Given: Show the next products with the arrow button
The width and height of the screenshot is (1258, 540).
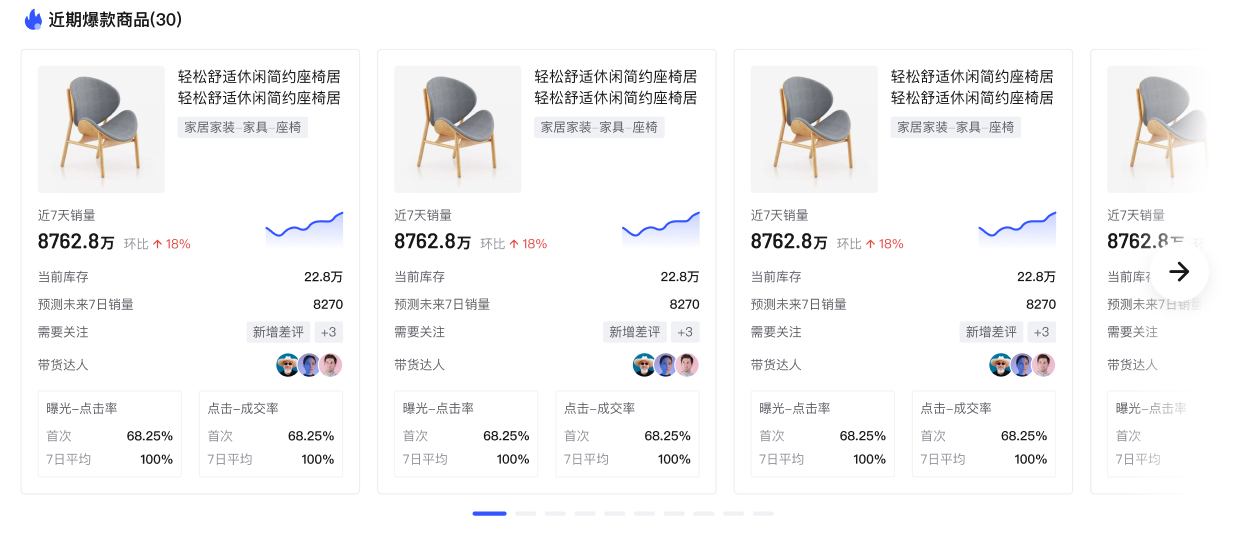Looking at the screenshot, I should pyautogui.click(x=1179, y=271).
